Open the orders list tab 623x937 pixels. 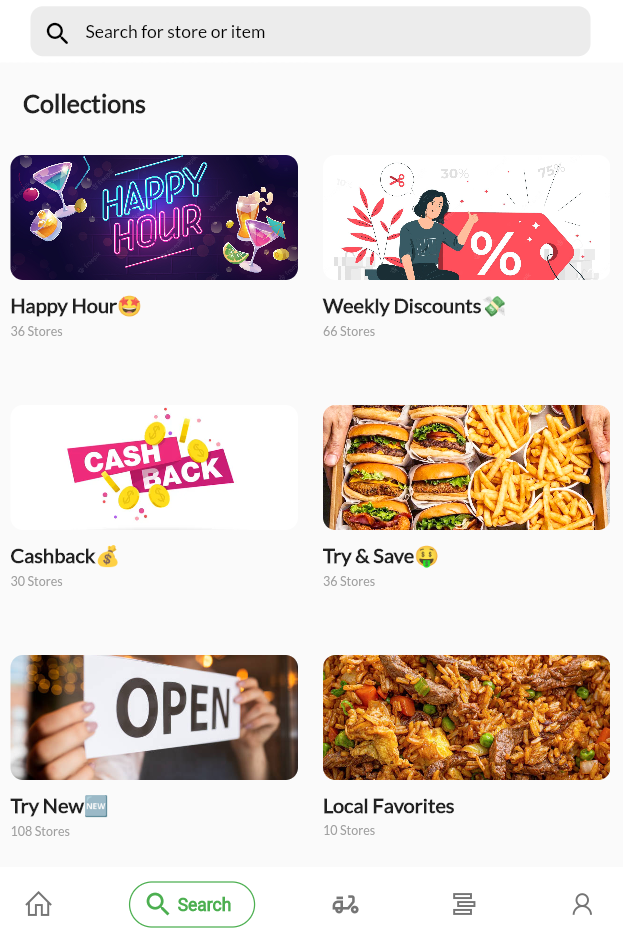463,904
